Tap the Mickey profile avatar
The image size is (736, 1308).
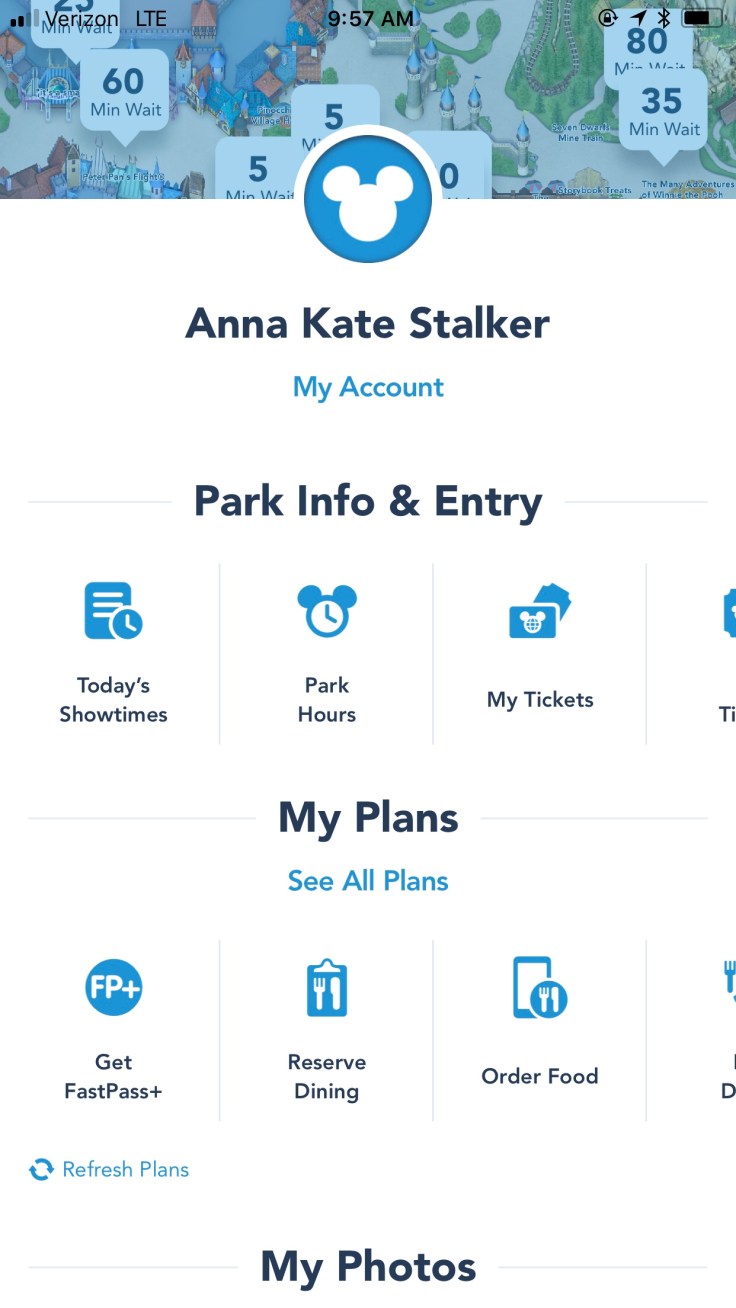(x=368, y=200)
